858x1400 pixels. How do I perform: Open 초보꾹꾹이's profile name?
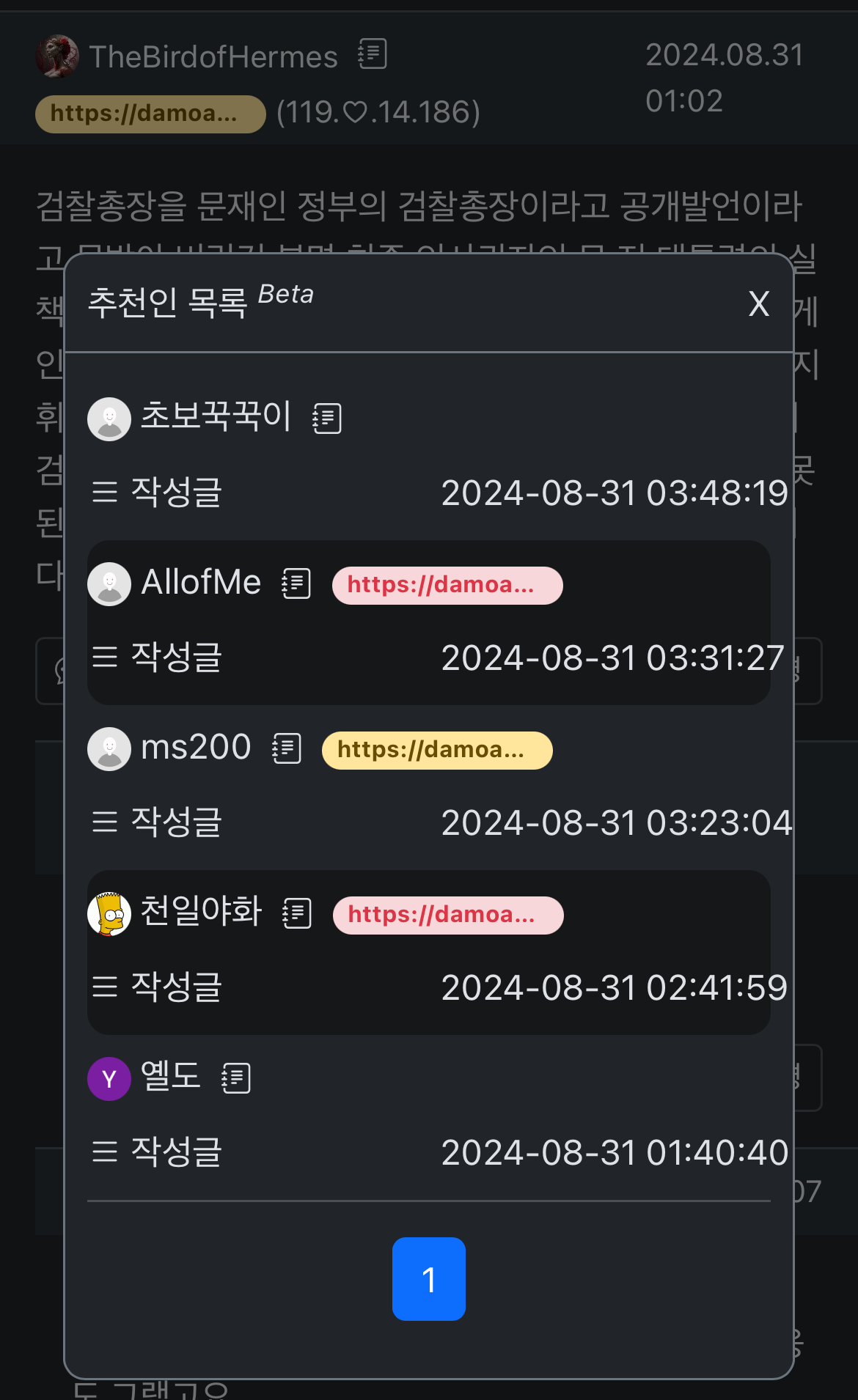point(216,416)
